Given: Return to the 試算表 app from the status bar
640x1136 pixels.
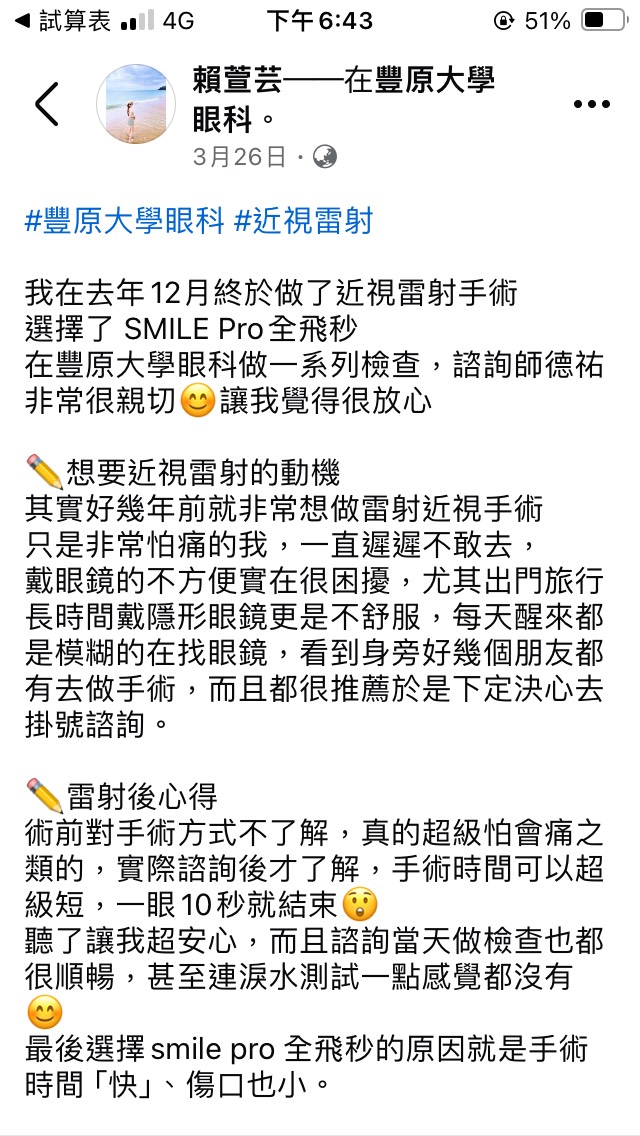Looking at the screenshot, I should [x=62, y=21].
